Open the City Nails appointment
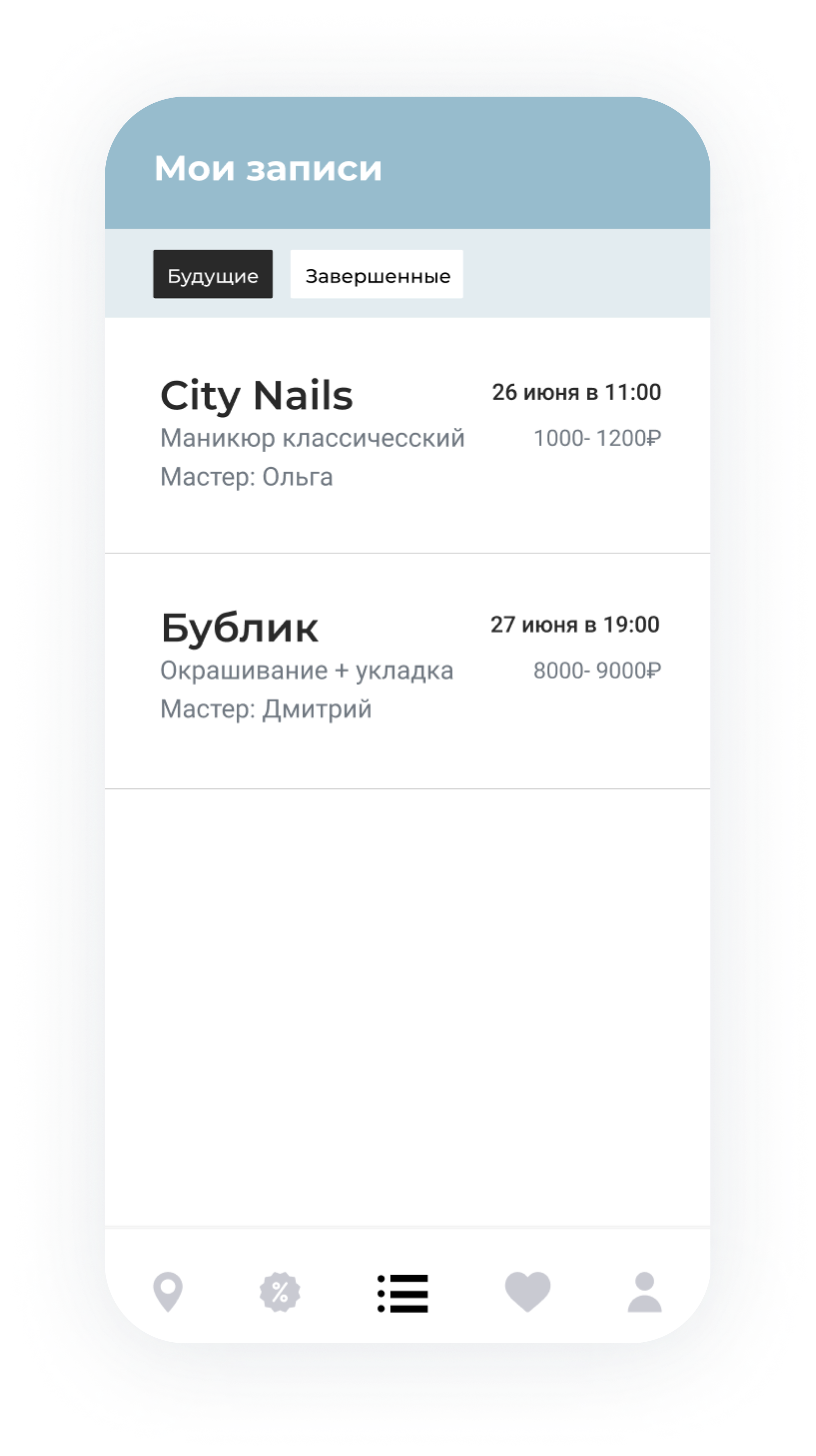 tap(407, 435)
